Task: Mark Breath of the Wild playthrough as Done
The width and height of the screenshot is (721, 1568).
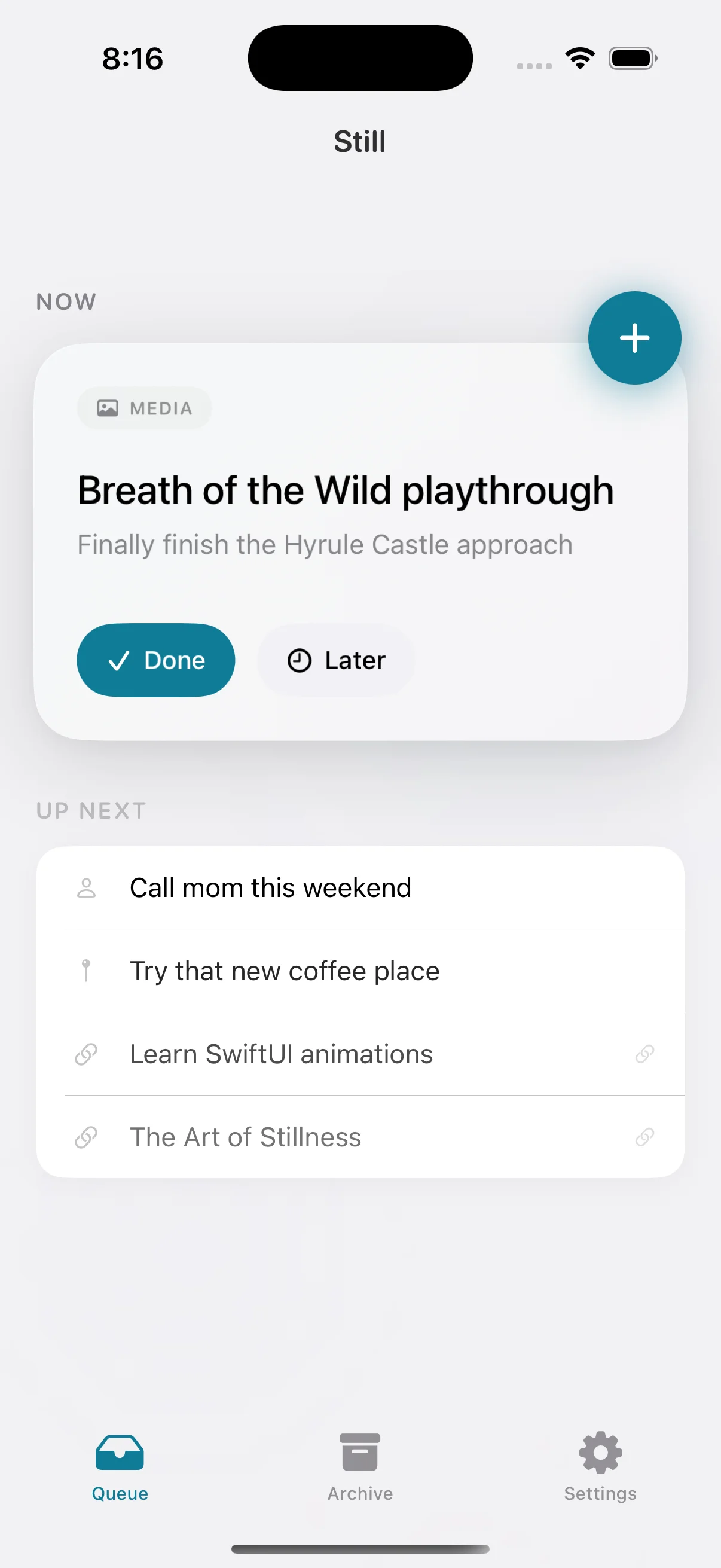Action: (156, 660)
